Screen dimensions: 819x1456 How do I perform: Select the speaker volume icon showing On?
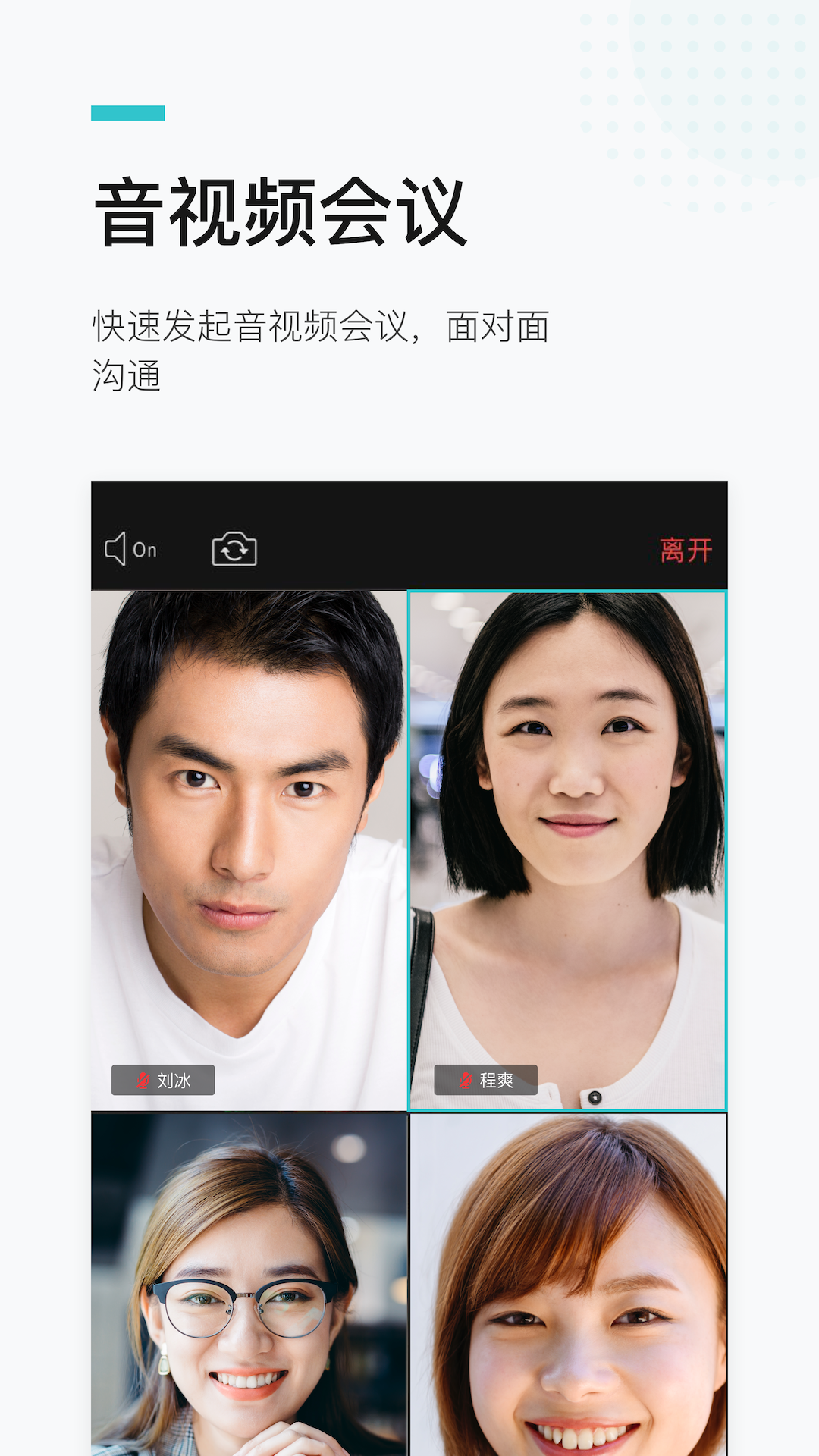[x=133, y=550]
